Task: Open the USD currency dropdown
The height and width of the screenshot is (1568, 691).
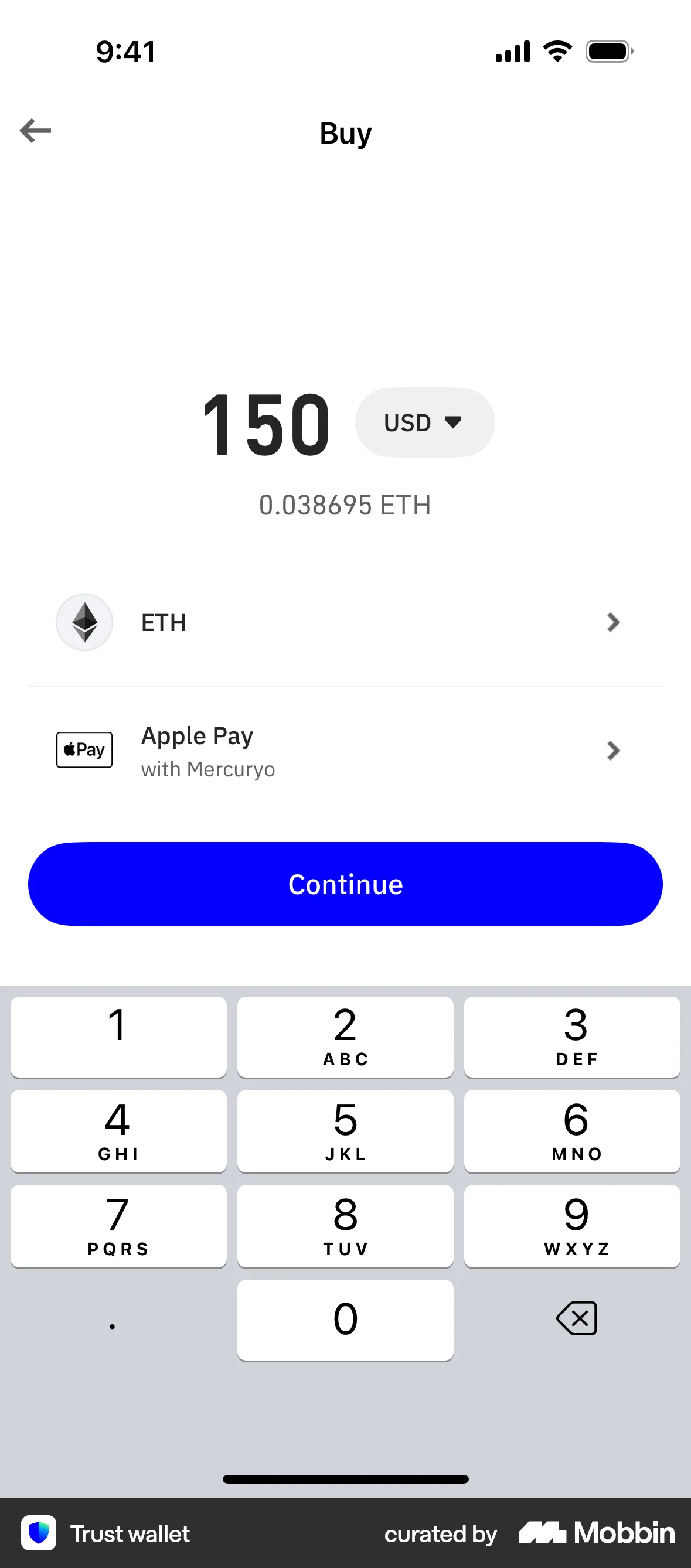Action: tap(424, 422)
